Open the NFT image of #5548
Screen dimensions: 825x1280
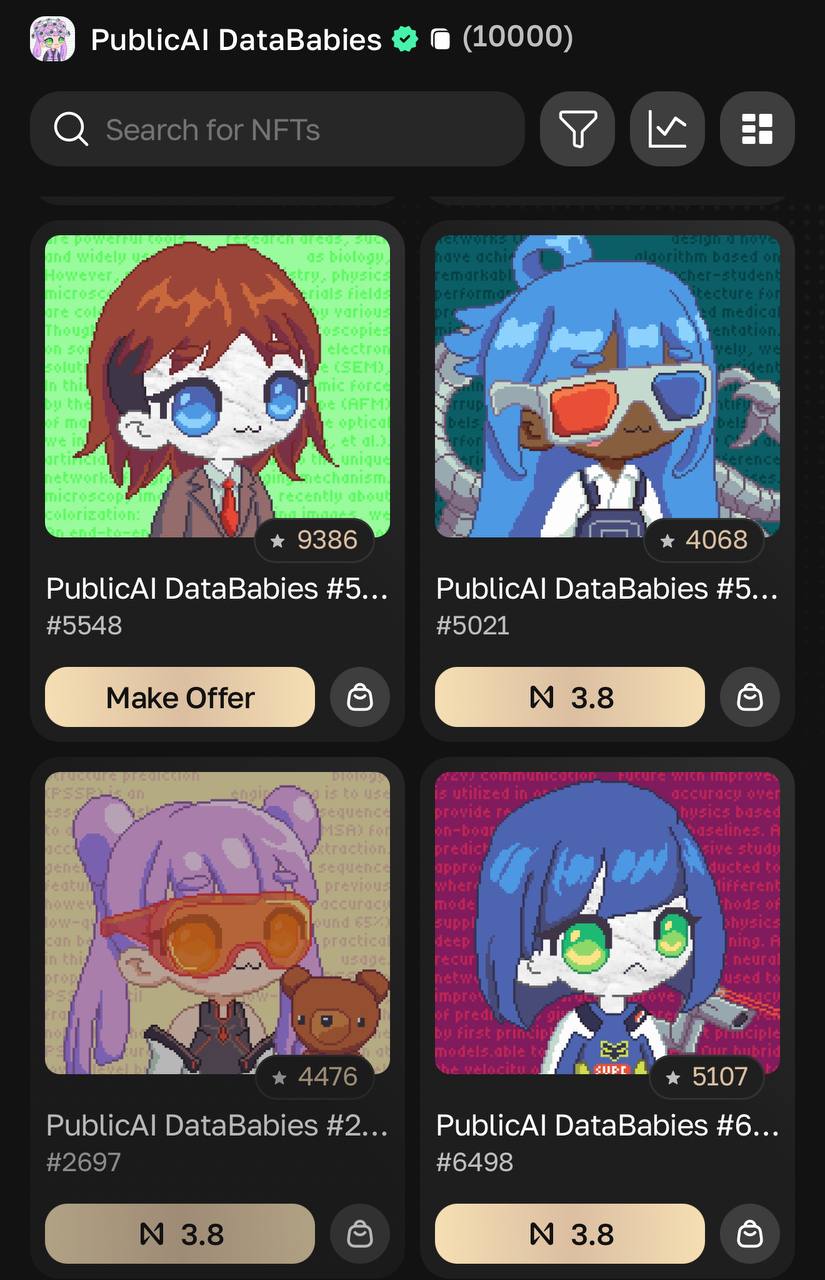coord(217,385)
